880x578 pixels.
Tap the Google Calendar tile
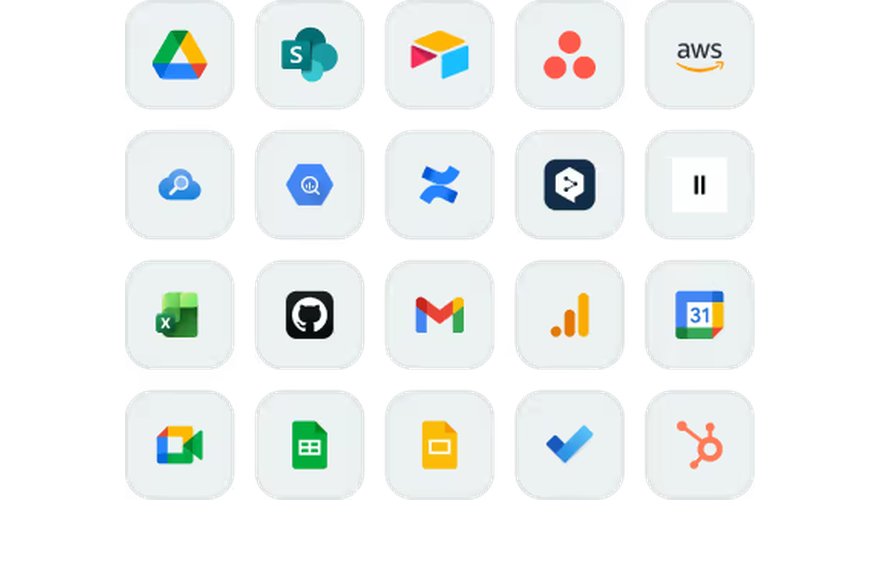[700, 315]
